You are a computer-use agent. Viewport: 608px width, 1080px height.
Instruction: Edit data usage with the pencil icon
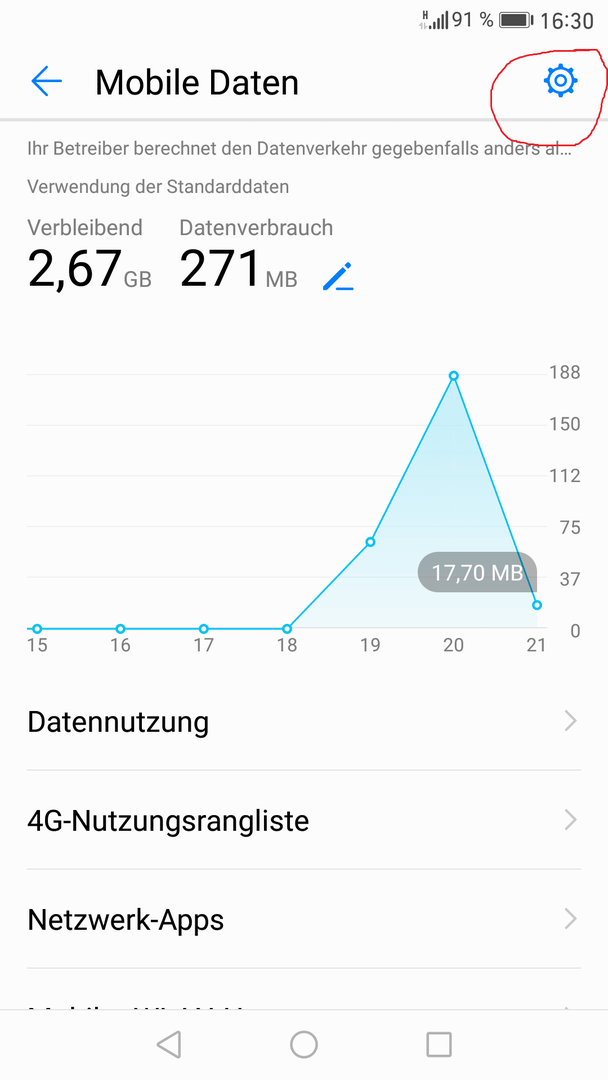338,276
